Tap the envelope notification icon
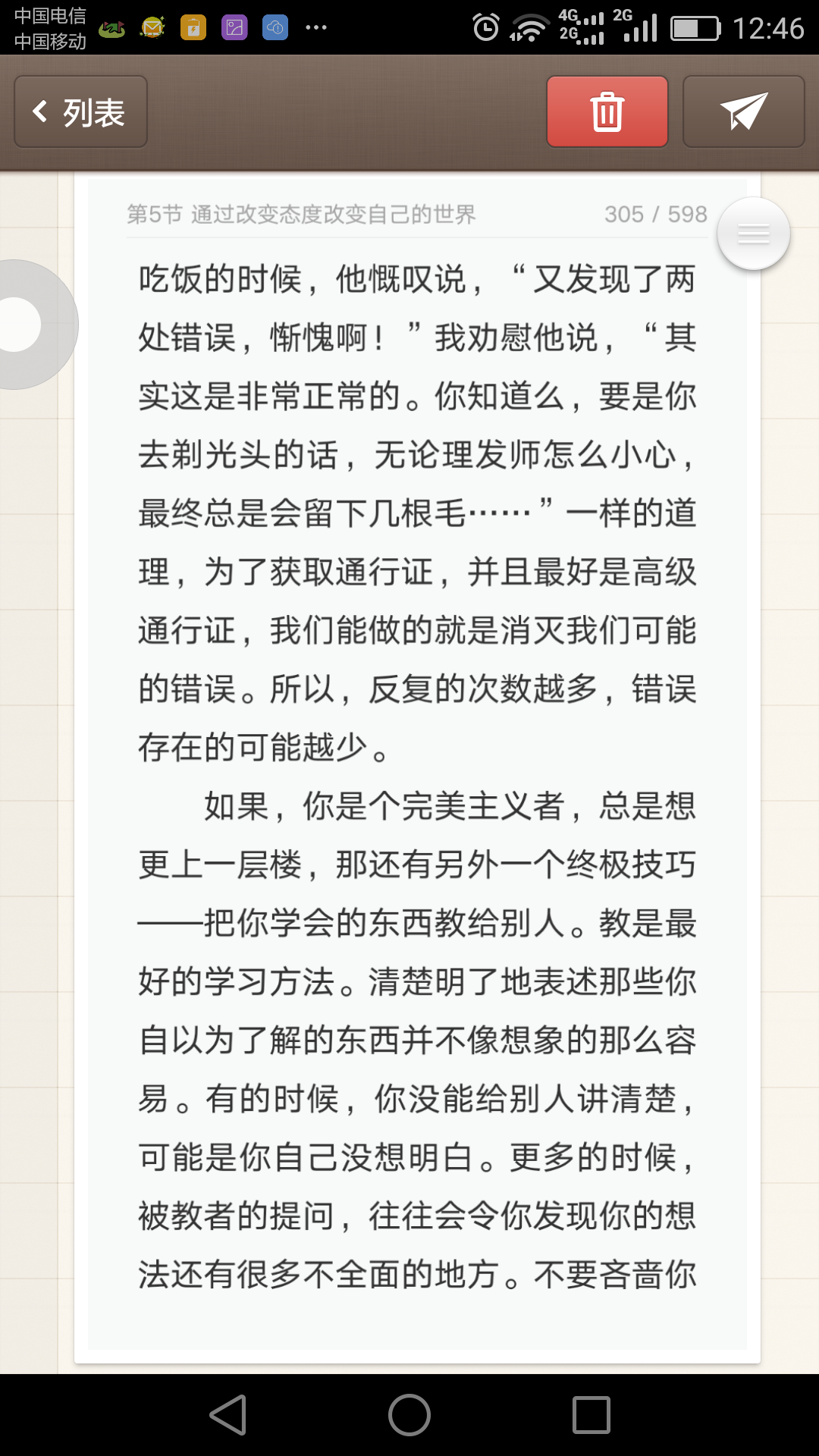 (x=152, y=27)
